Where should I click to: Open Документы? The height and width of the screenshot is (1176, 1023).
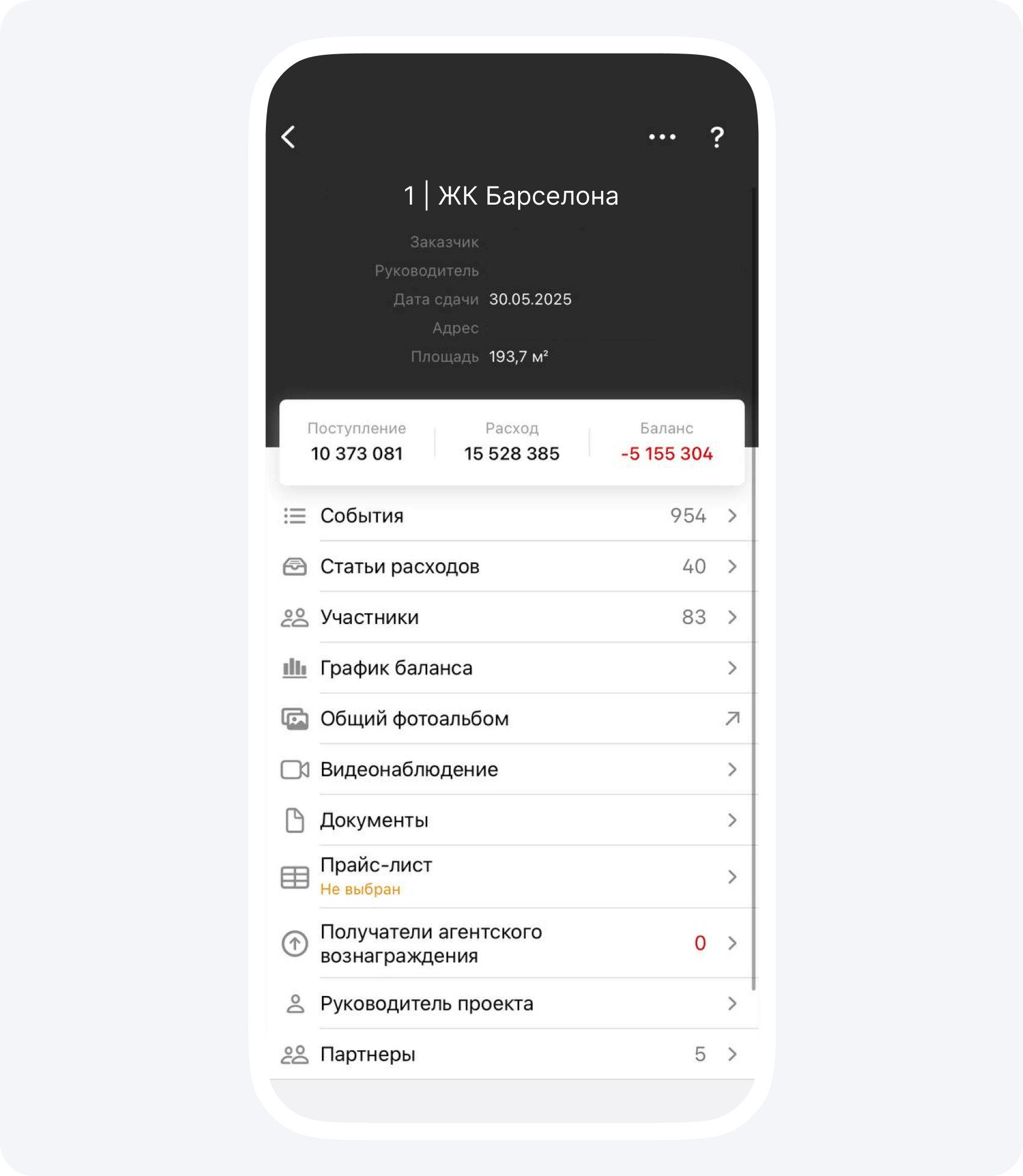point(512,820)
